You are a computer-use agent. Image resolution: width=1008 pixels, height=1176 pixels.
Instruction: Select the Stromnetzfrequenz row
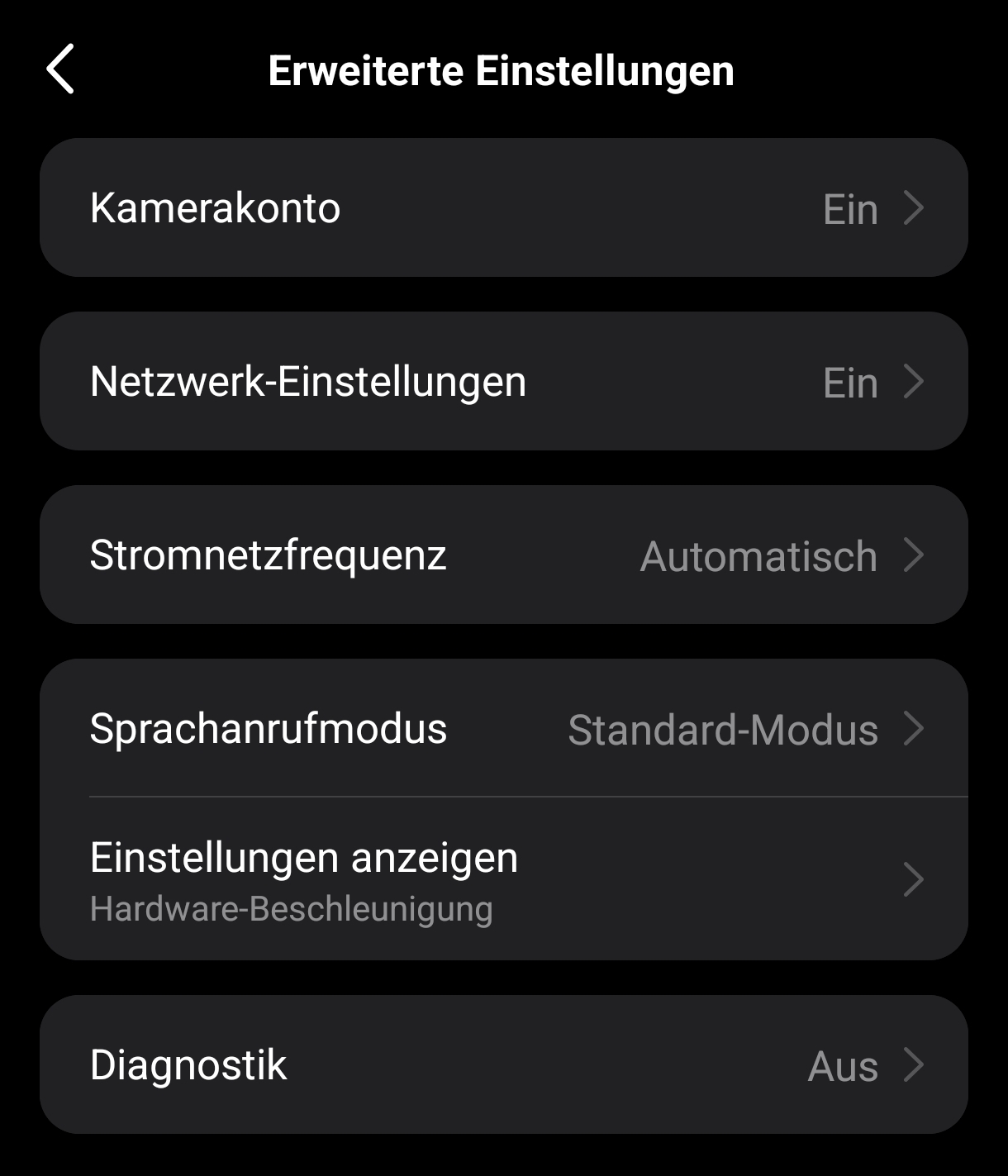(x=503, y=555)
